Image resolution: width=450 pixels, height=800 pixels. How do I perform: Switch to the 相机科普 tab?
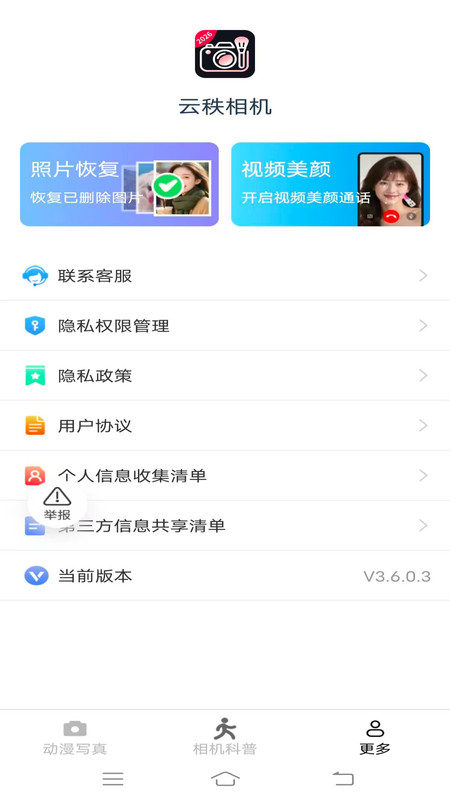(225, 738)
